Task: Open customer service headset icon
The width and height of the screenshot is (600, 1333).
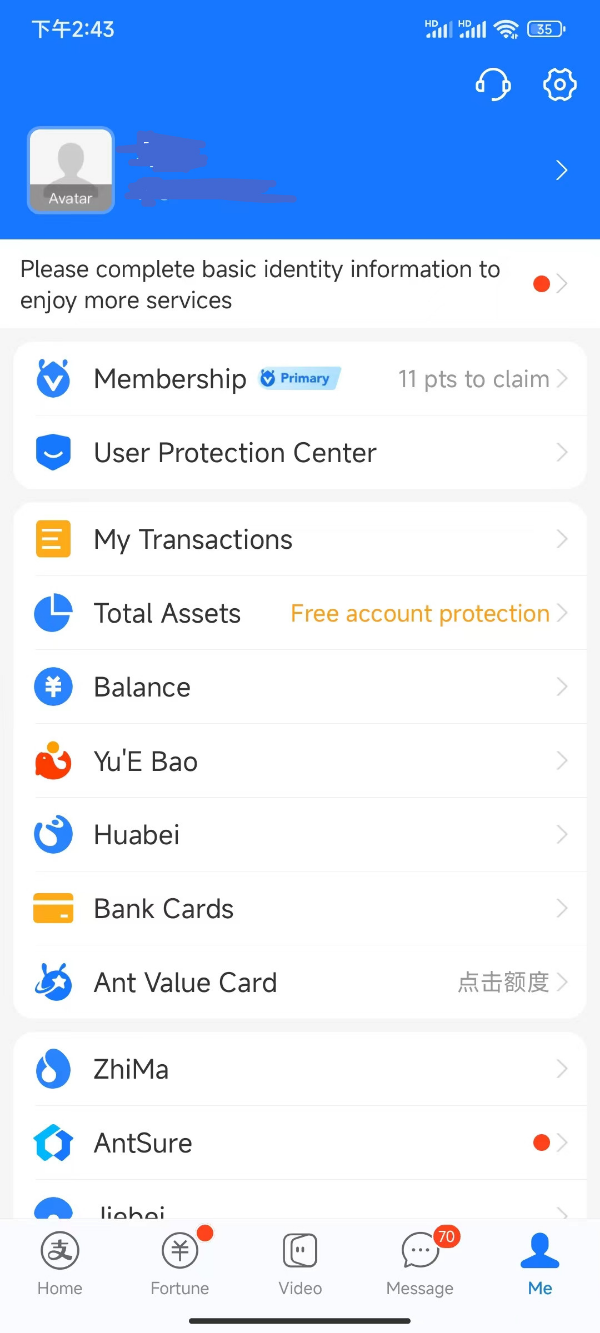Action: click(492, 85)
